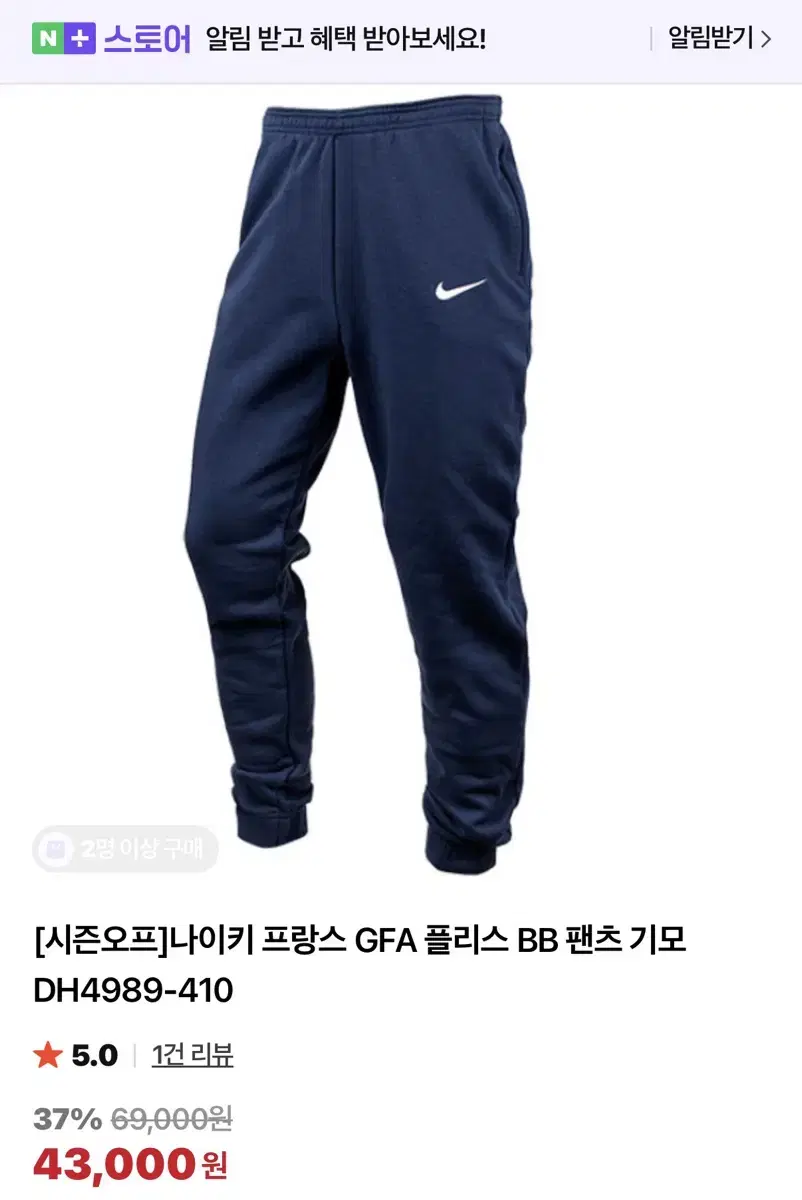Toggle alerts with '알림 받고 혜택 받아보세요!' banner
The image size is (802, 1200).
[x=345, y=38]
